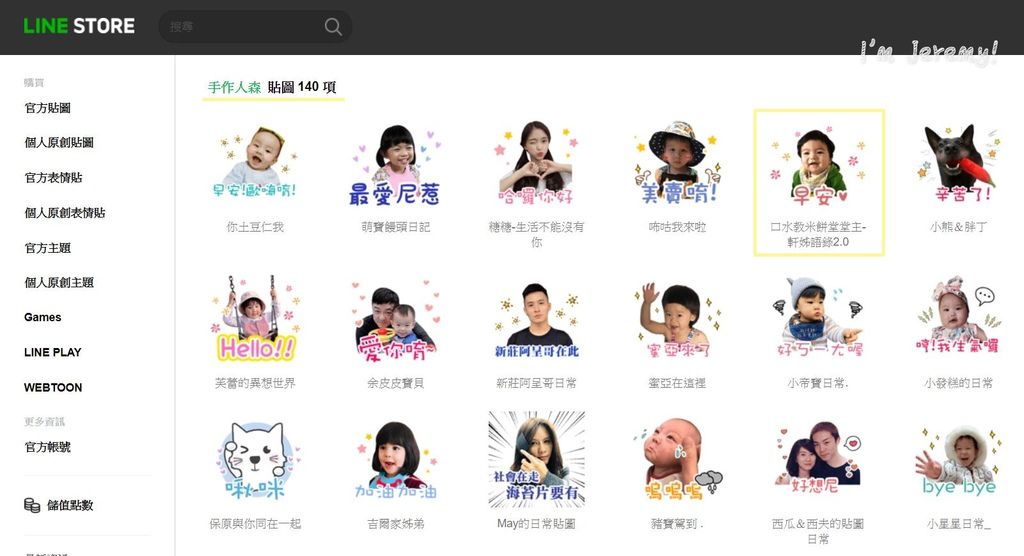Go to 官方表情貼 section
Viewport: 1024px width, 556px height.
[53, 178]
